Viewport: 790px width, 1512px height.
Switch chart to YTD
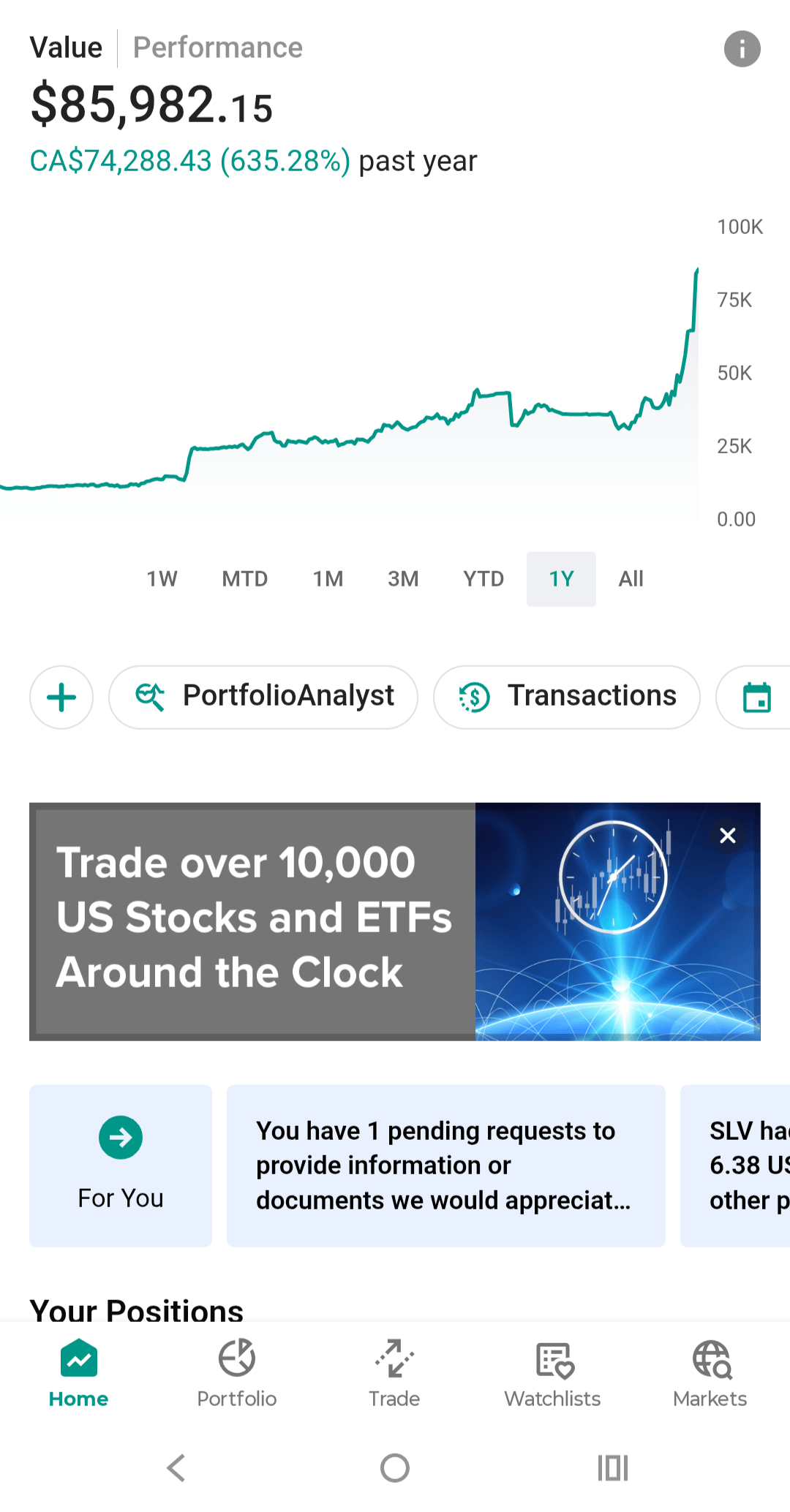pyautogui.click(x=484, y=579)
